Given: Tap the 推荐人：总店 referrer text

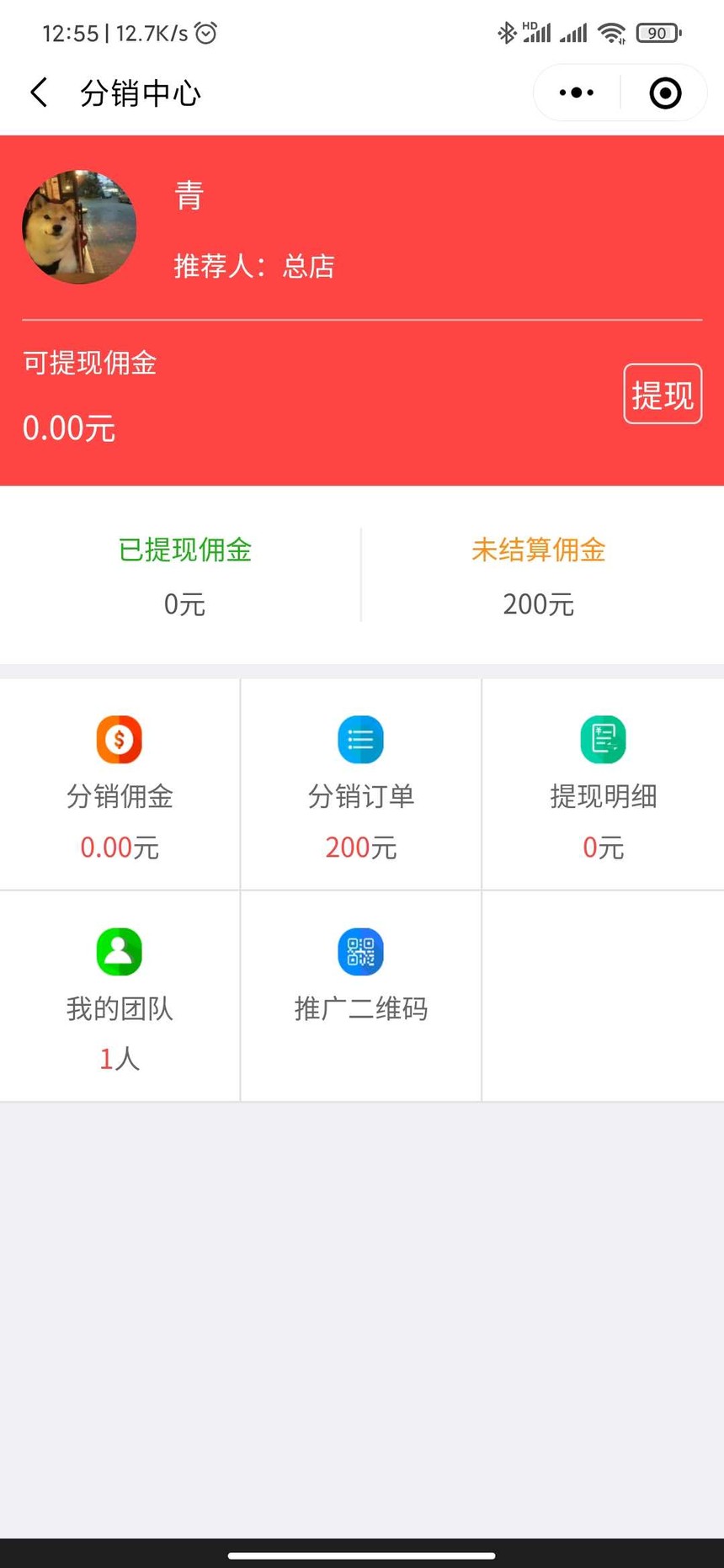Looking at the screenshot, I should [x=252, y=266].
